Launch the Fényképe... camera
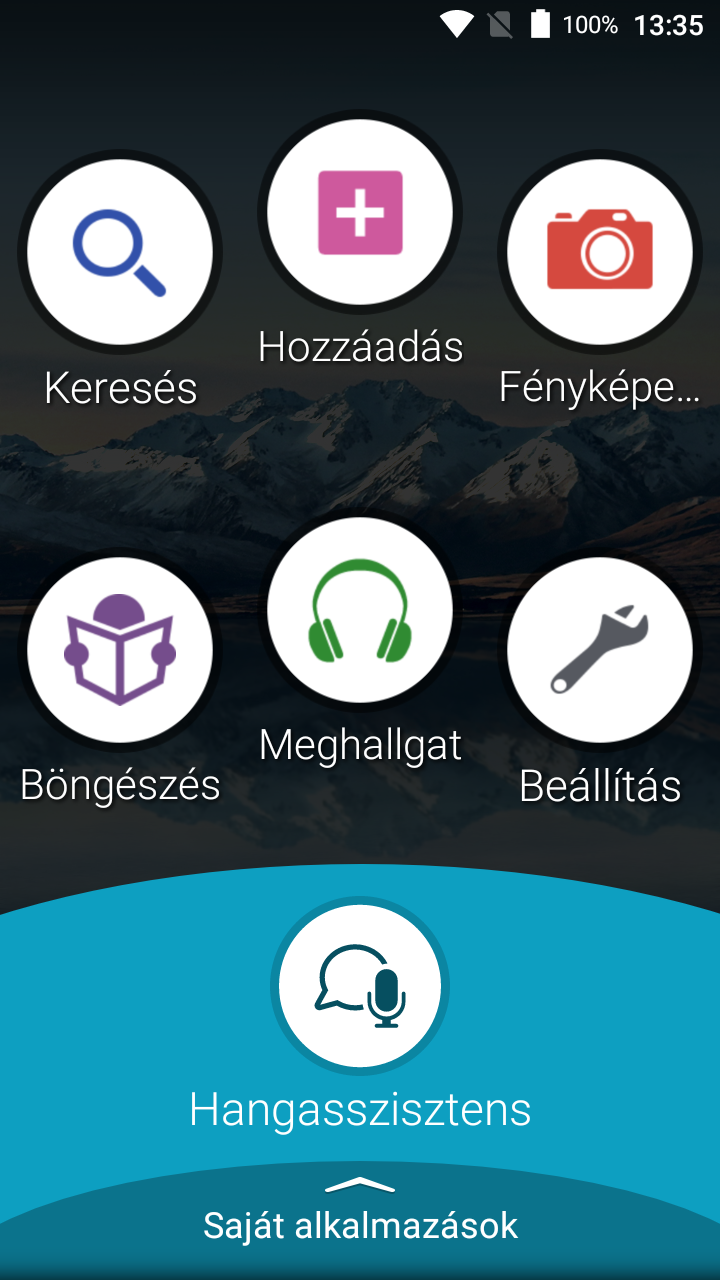 (x=600, y=252)
